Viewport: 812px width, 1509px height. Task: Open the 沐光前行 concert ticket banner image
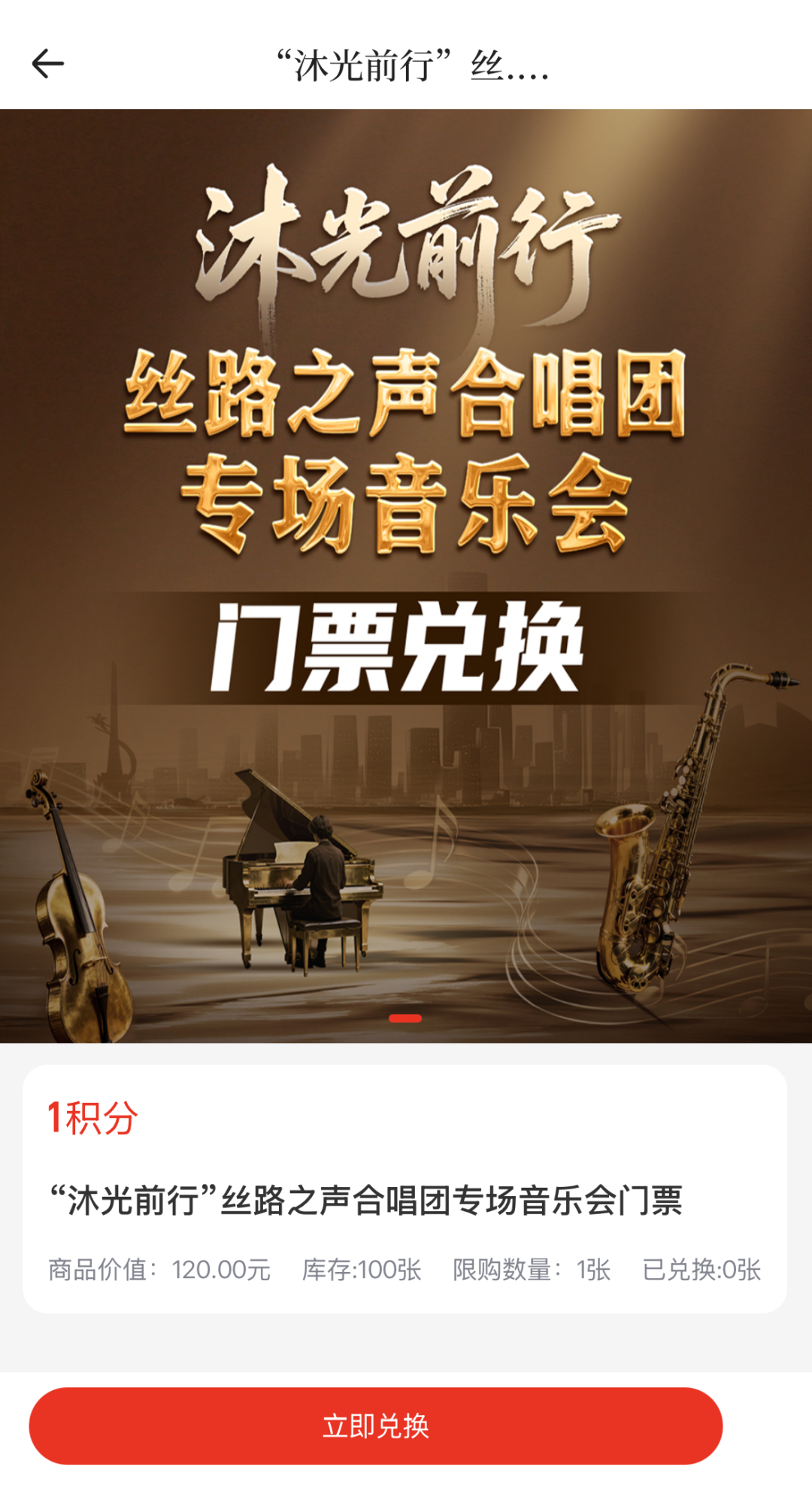406,575
